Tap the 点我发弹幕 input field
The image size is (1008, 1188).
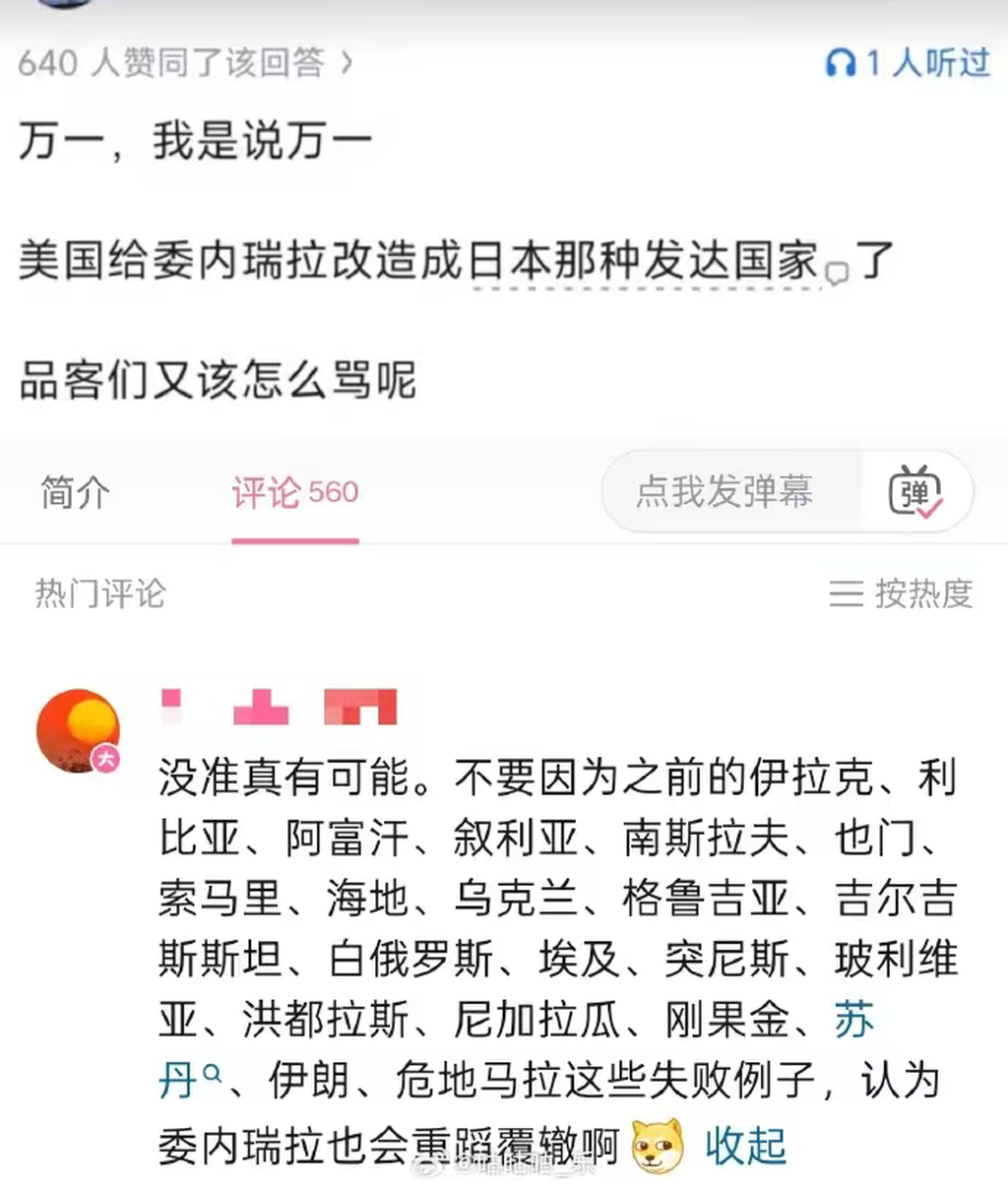tap(724, 491)
